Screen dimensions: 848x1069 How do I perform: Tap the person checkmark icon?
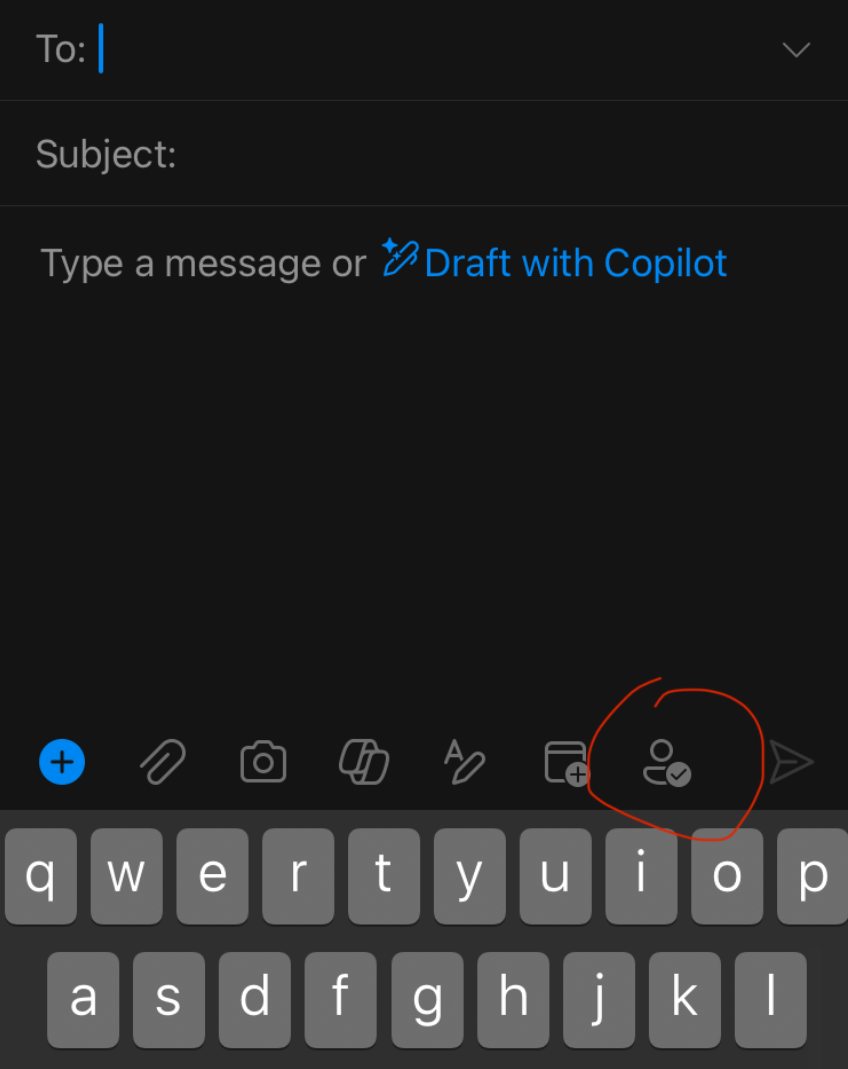click(666, 763)
